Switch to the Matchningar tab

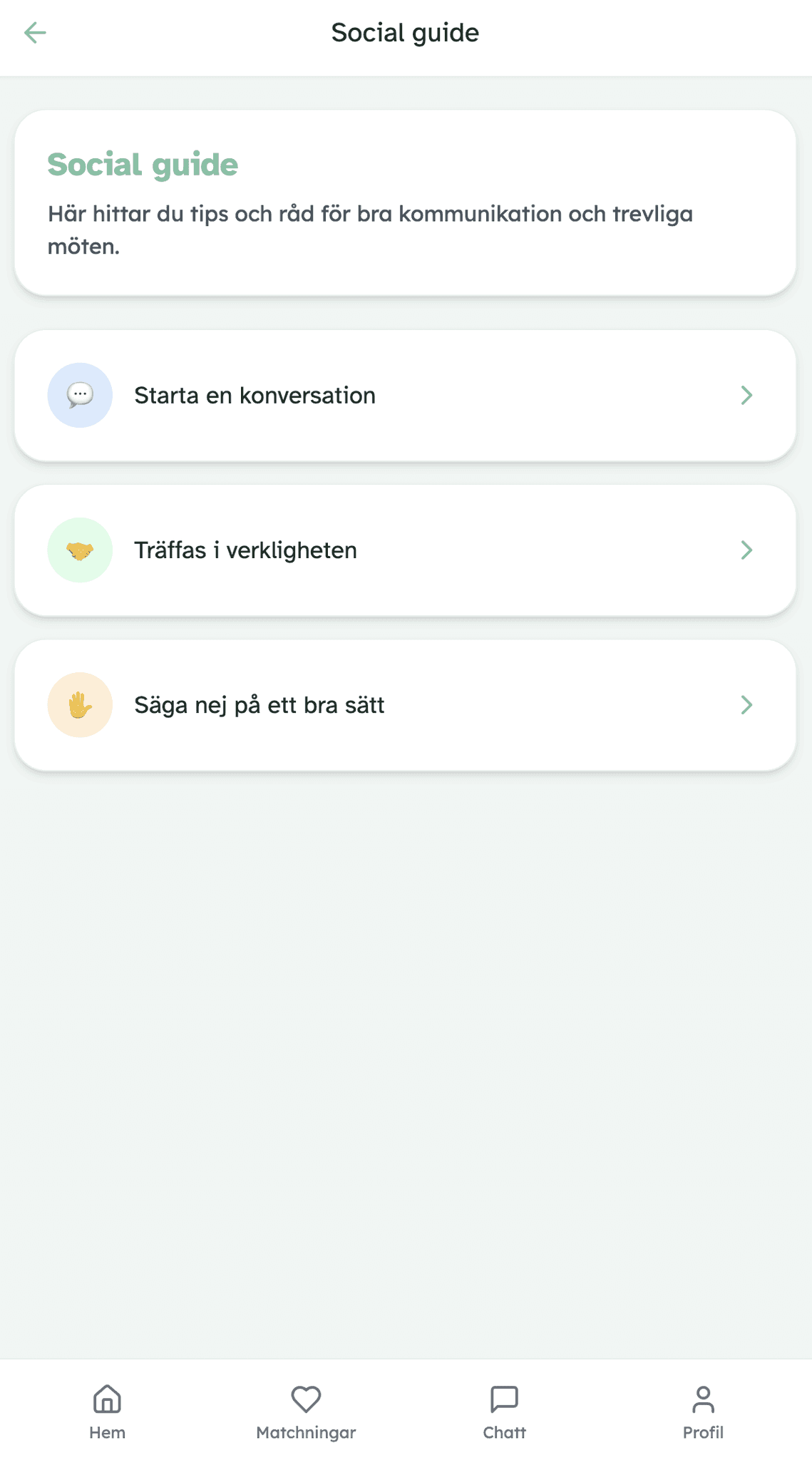[306, 1412]
